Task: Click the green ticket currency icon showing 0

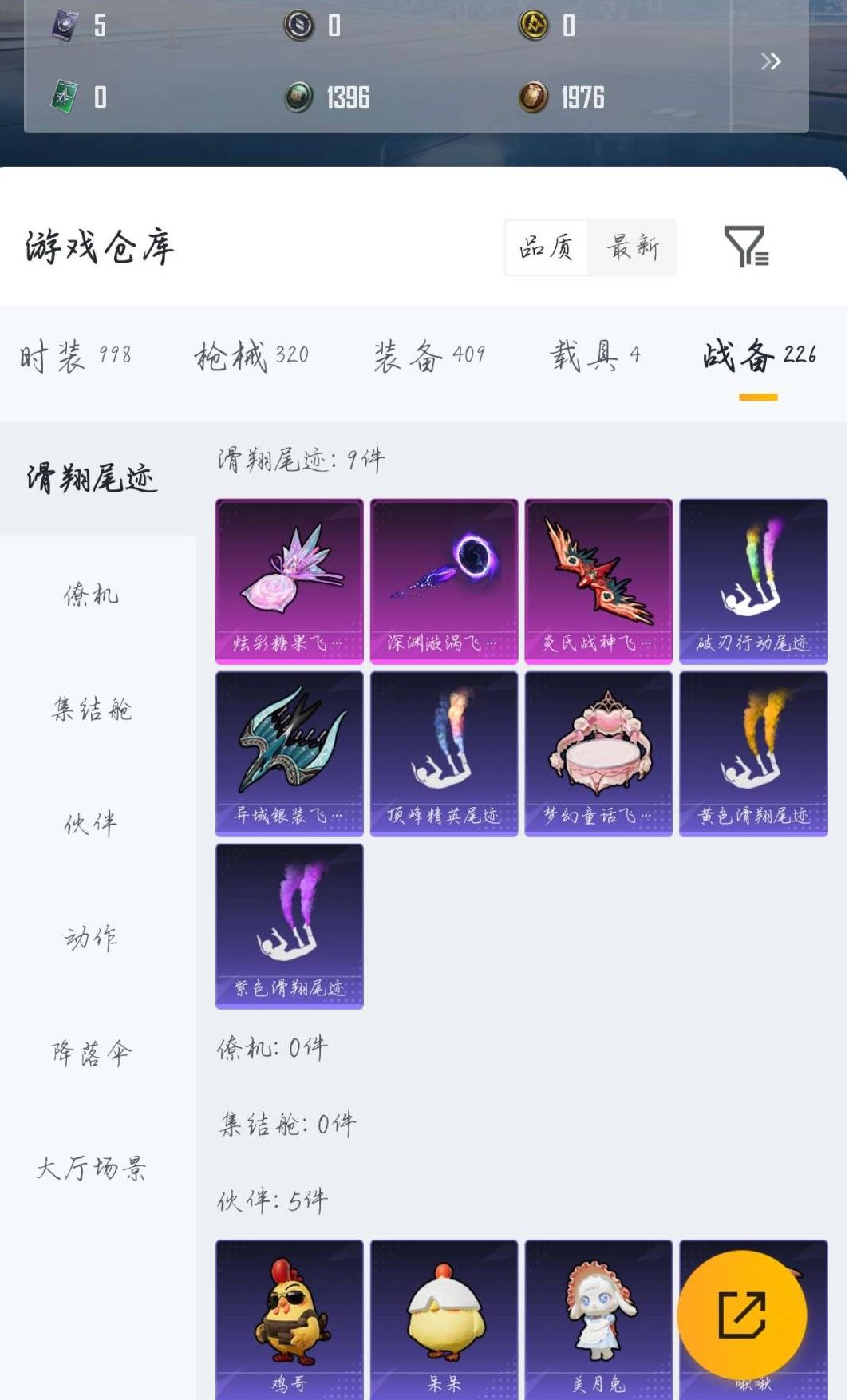Action: (64, 97)
